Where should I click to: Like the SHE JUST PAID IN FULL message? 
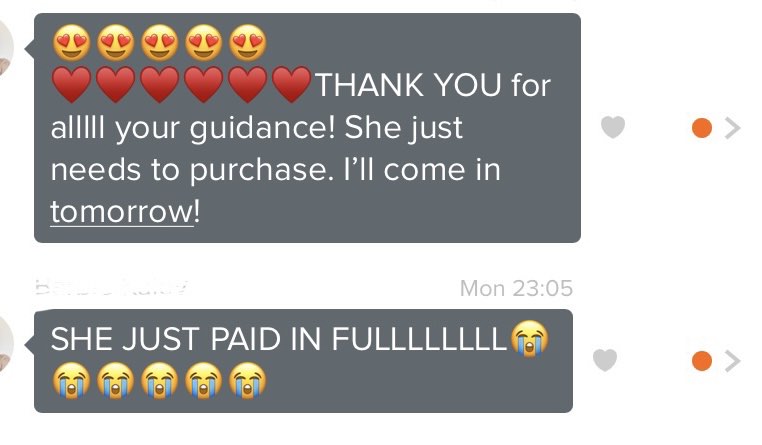coord(605,360)
